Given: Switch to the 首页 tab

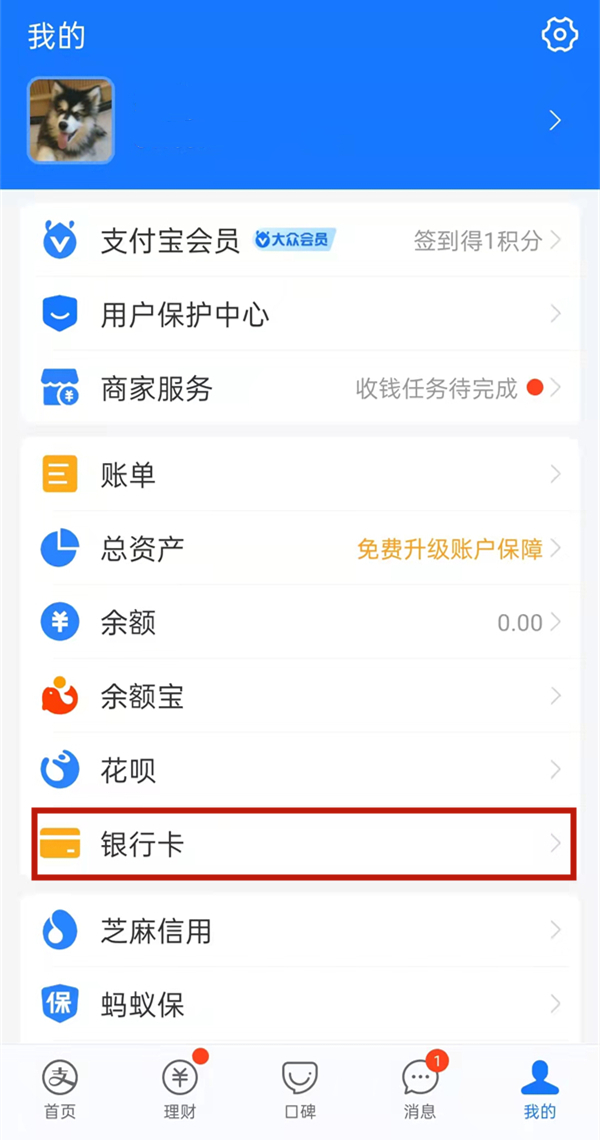Looking at the screenshot, I should coord(60,1089).
